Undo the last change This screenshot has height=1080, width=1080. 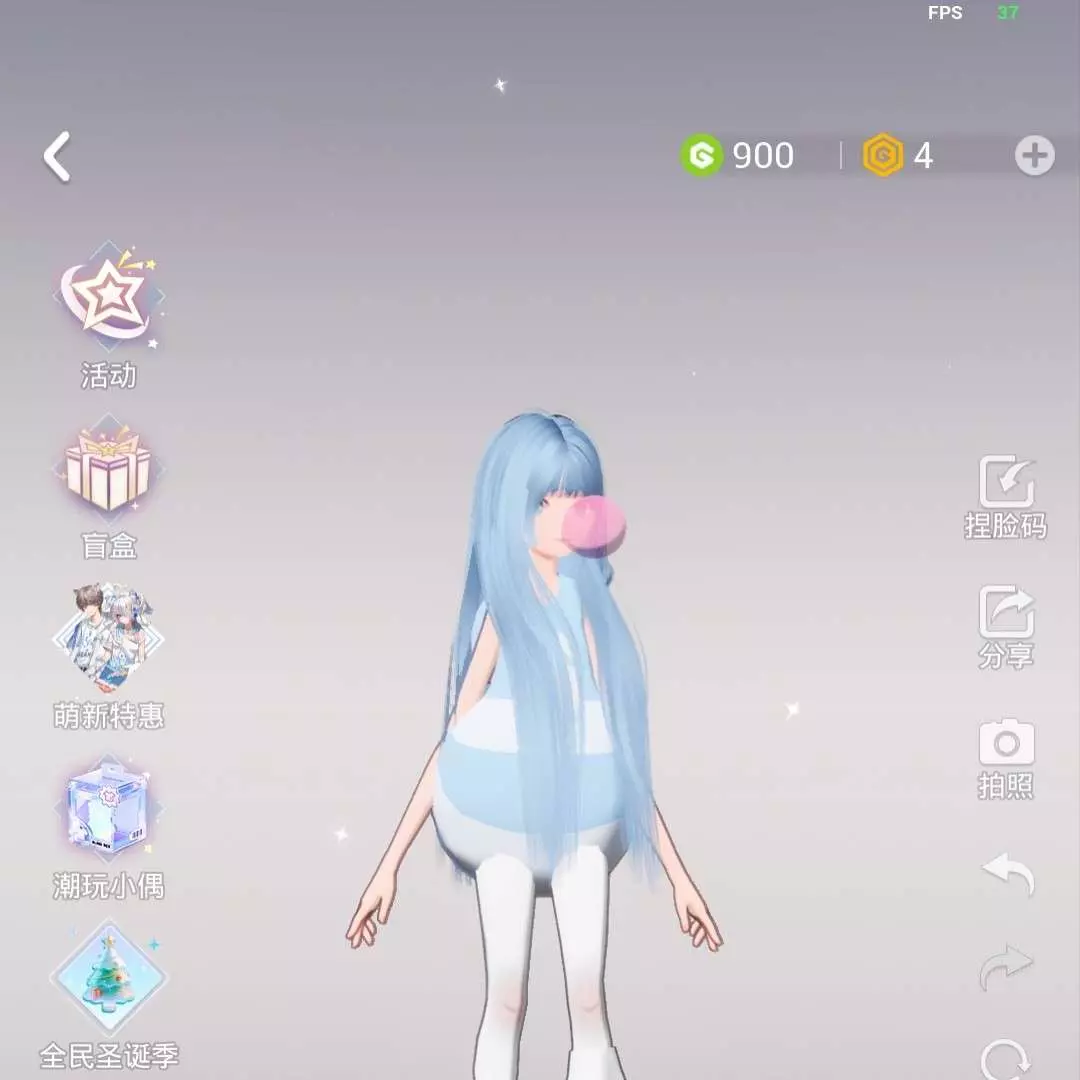click(x=1007, y=874)
